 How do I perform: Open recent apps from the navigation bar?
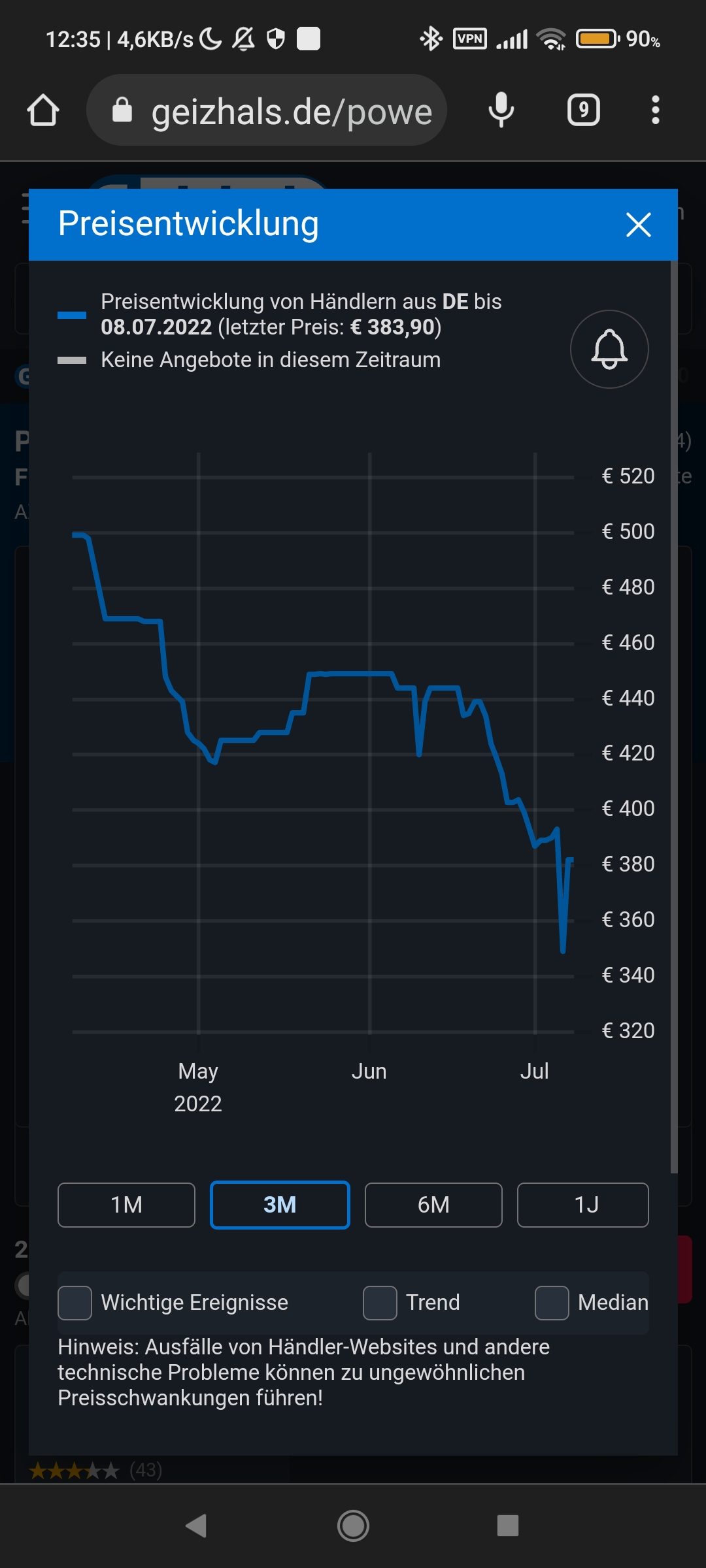(508, 1526)
